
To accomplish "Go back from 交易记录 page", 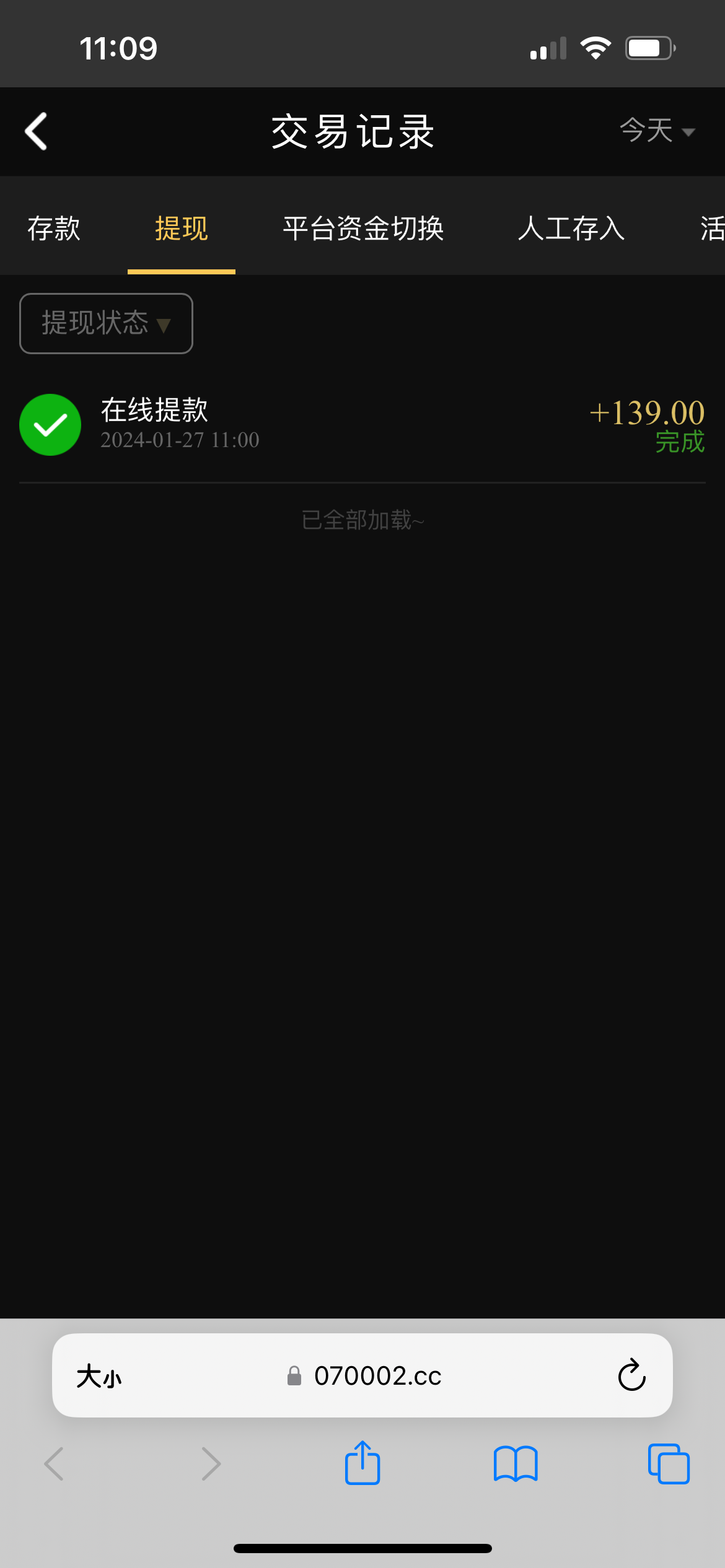I will 36,131.
